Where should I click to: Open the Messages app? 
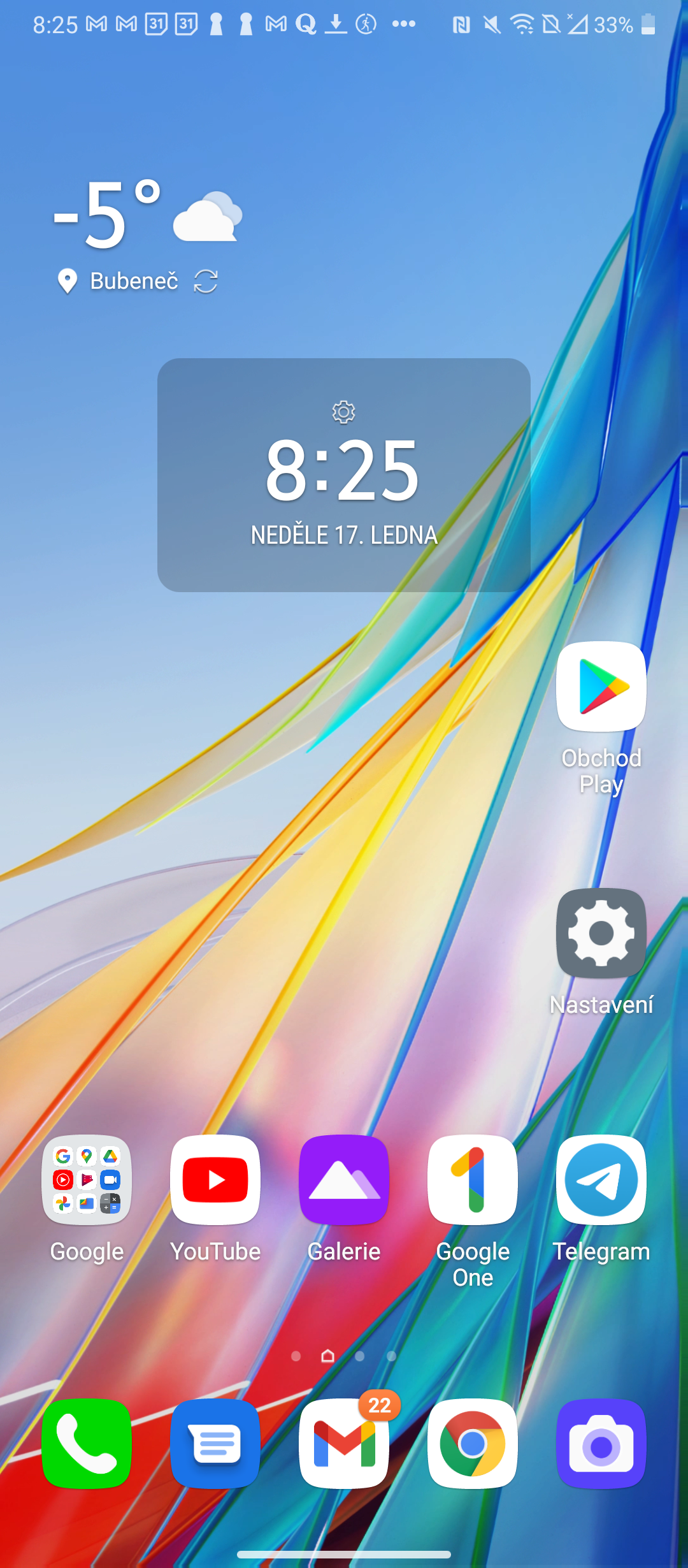[x=215, y=1444]
